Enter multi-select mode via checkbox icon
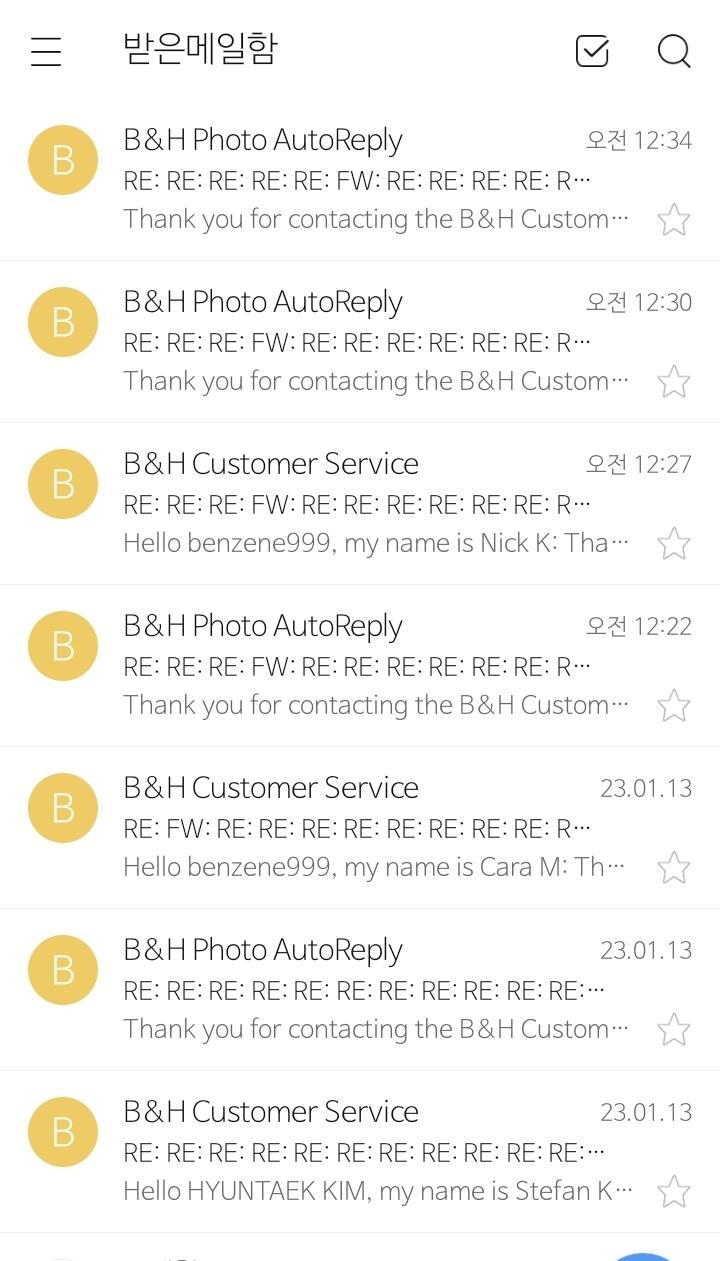The width and height of the screenshot is (720, 1261). coord(592,51)
